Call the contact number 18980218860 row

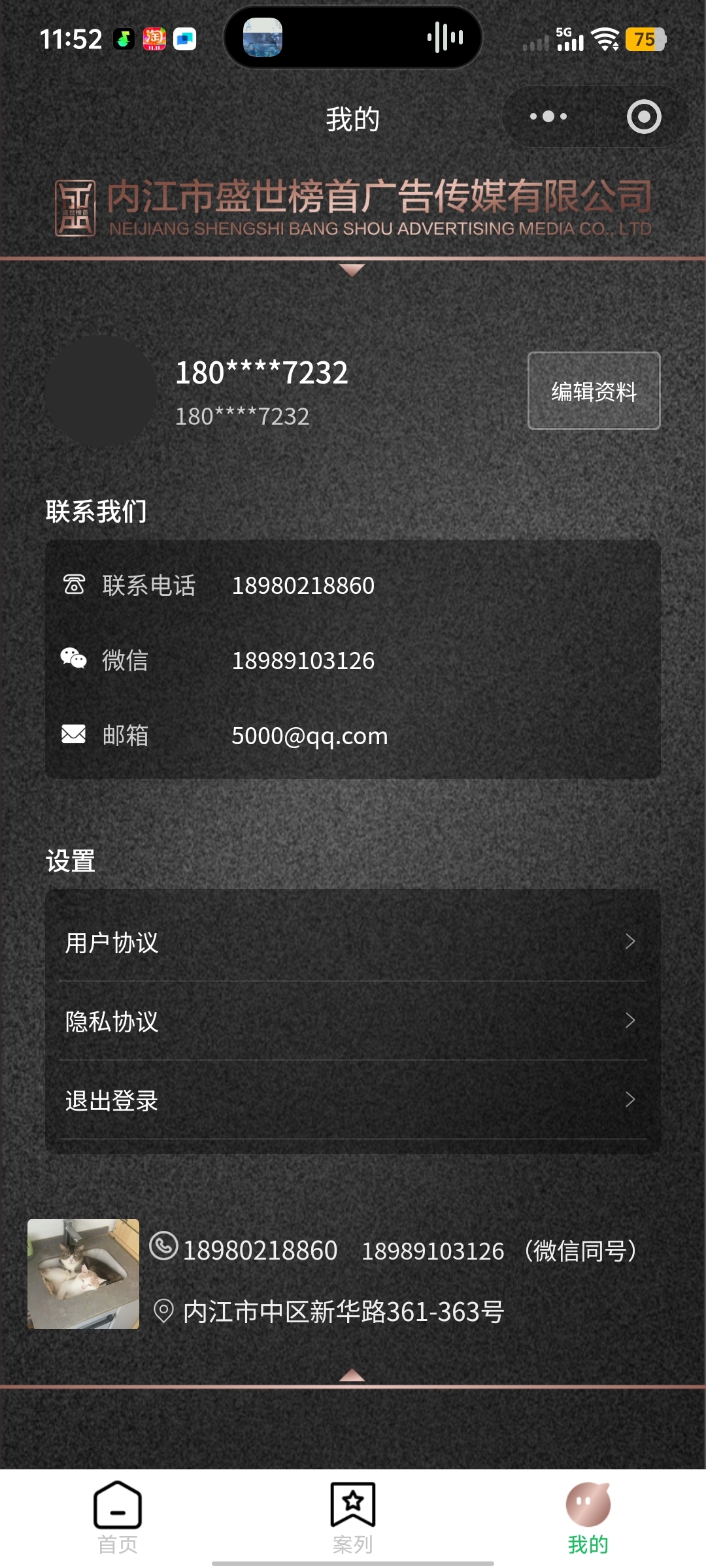[303, 585]
